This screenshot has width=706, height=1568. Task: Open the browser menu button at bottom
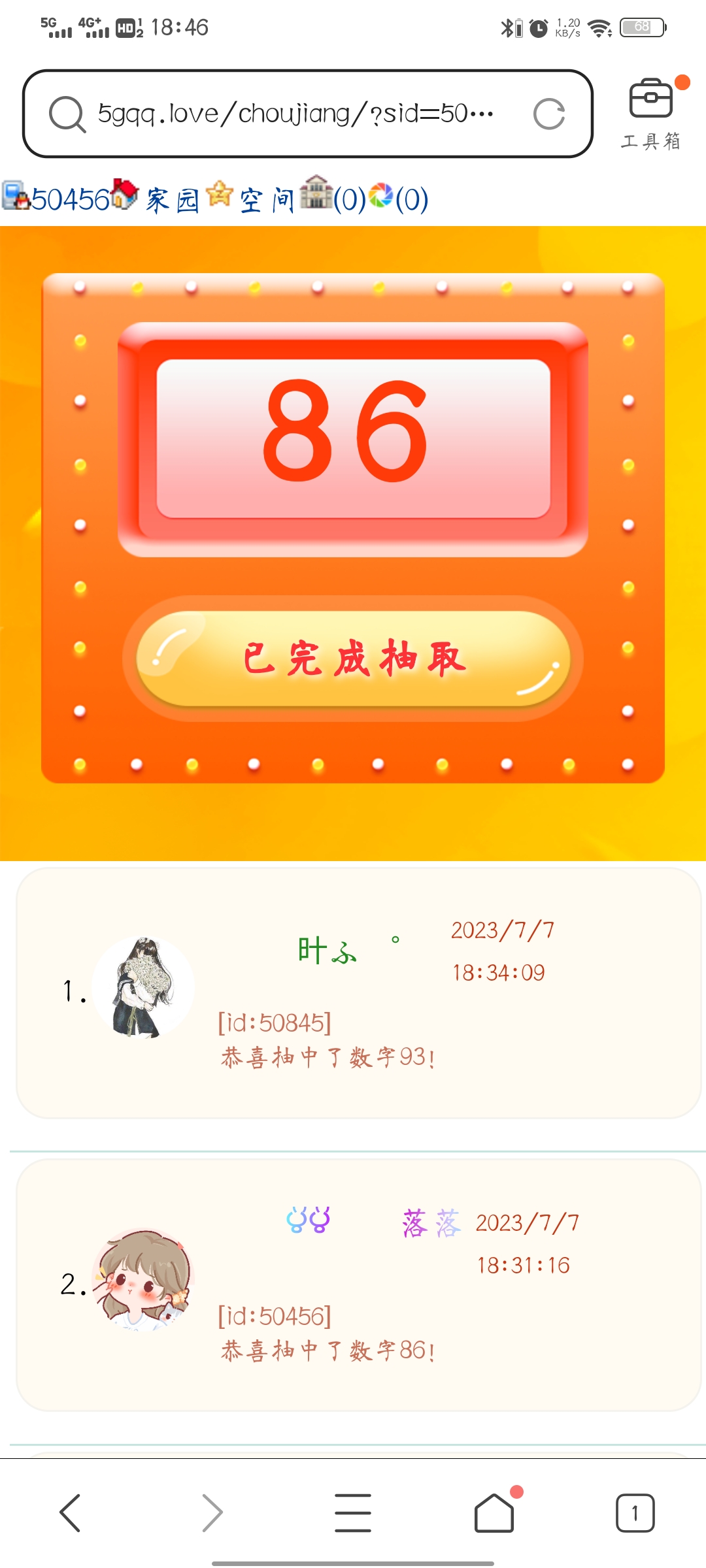[x=353, y=1511]
